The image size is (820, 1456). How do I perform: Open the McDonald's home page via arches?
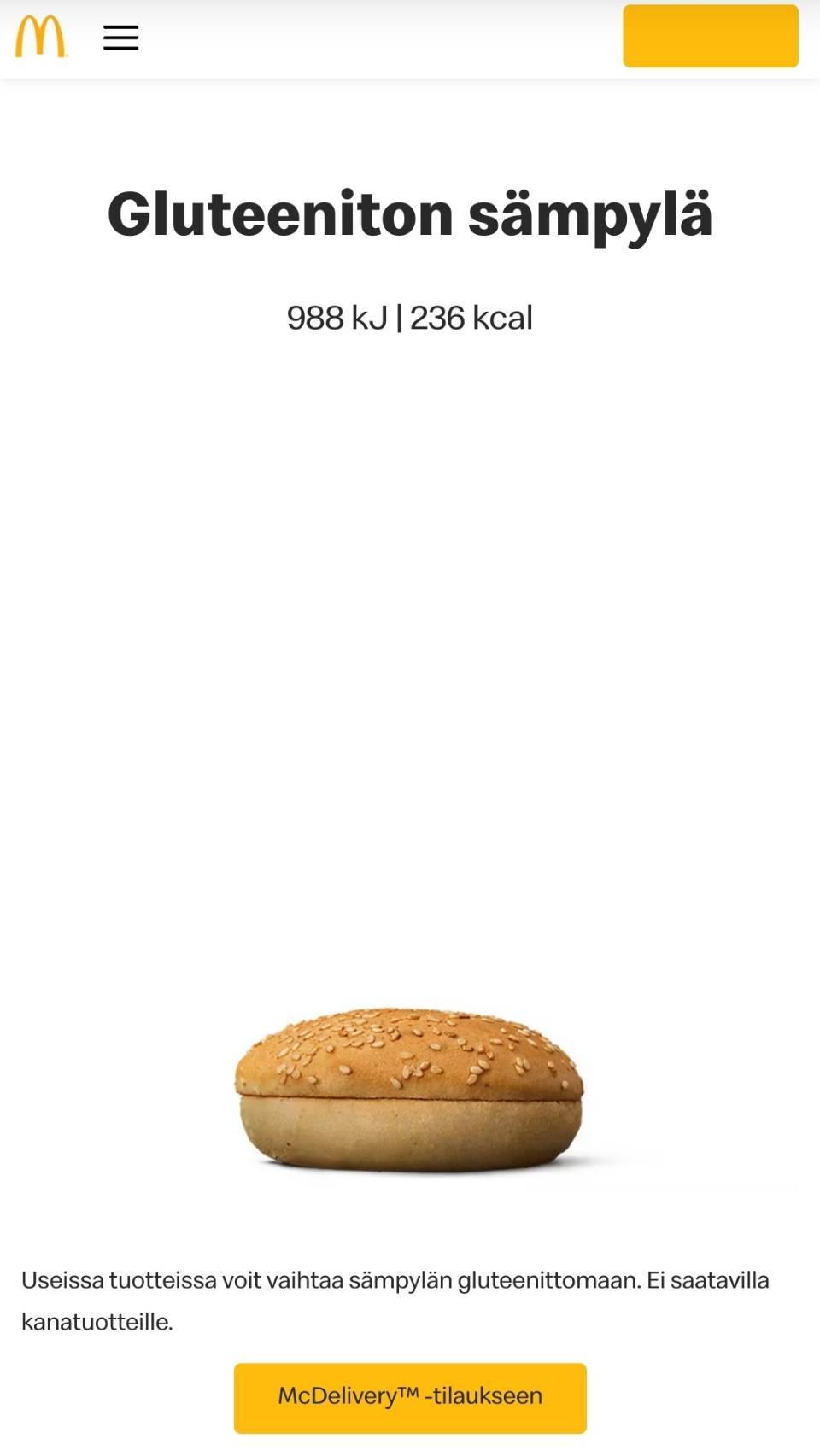click(41, 37)
